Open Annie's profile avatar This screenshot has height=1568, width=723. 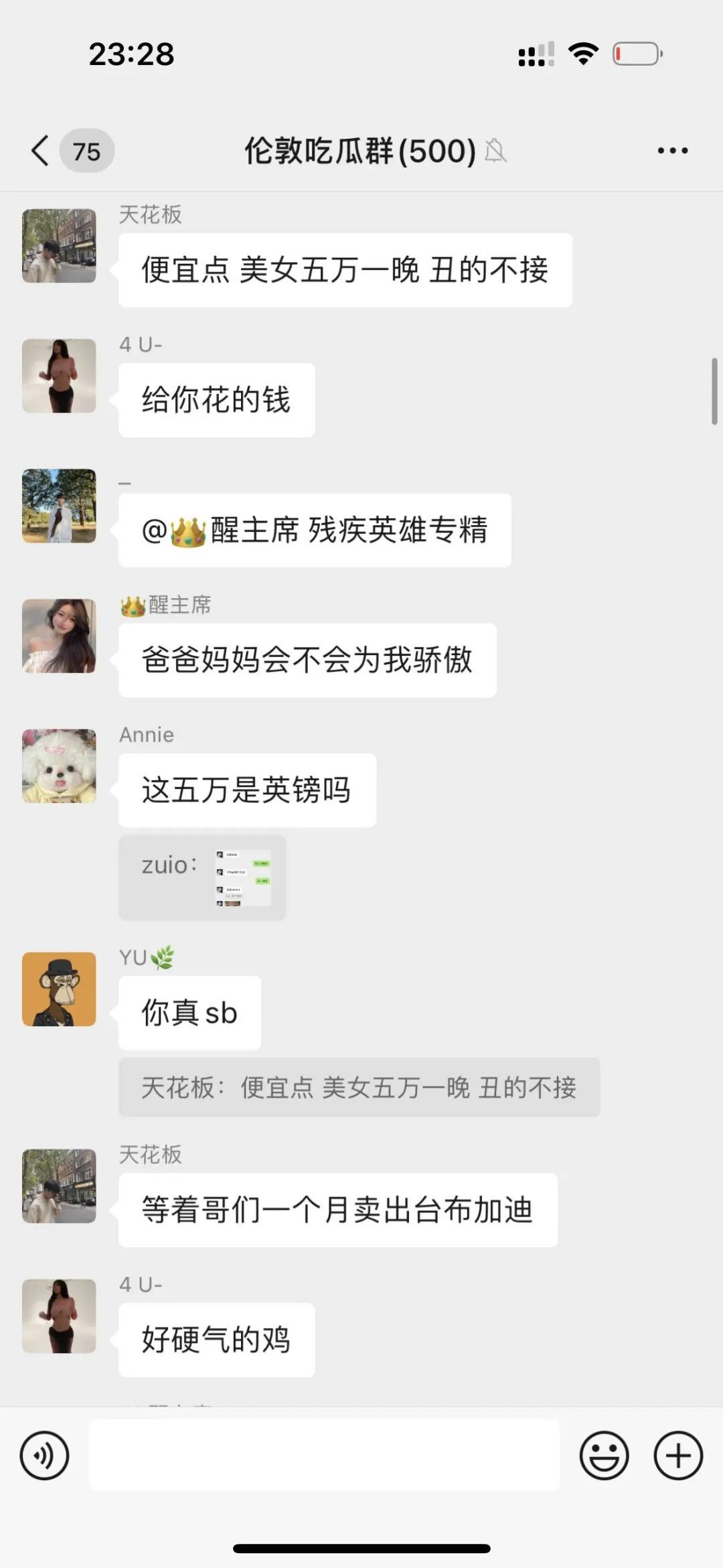[59, 766]
